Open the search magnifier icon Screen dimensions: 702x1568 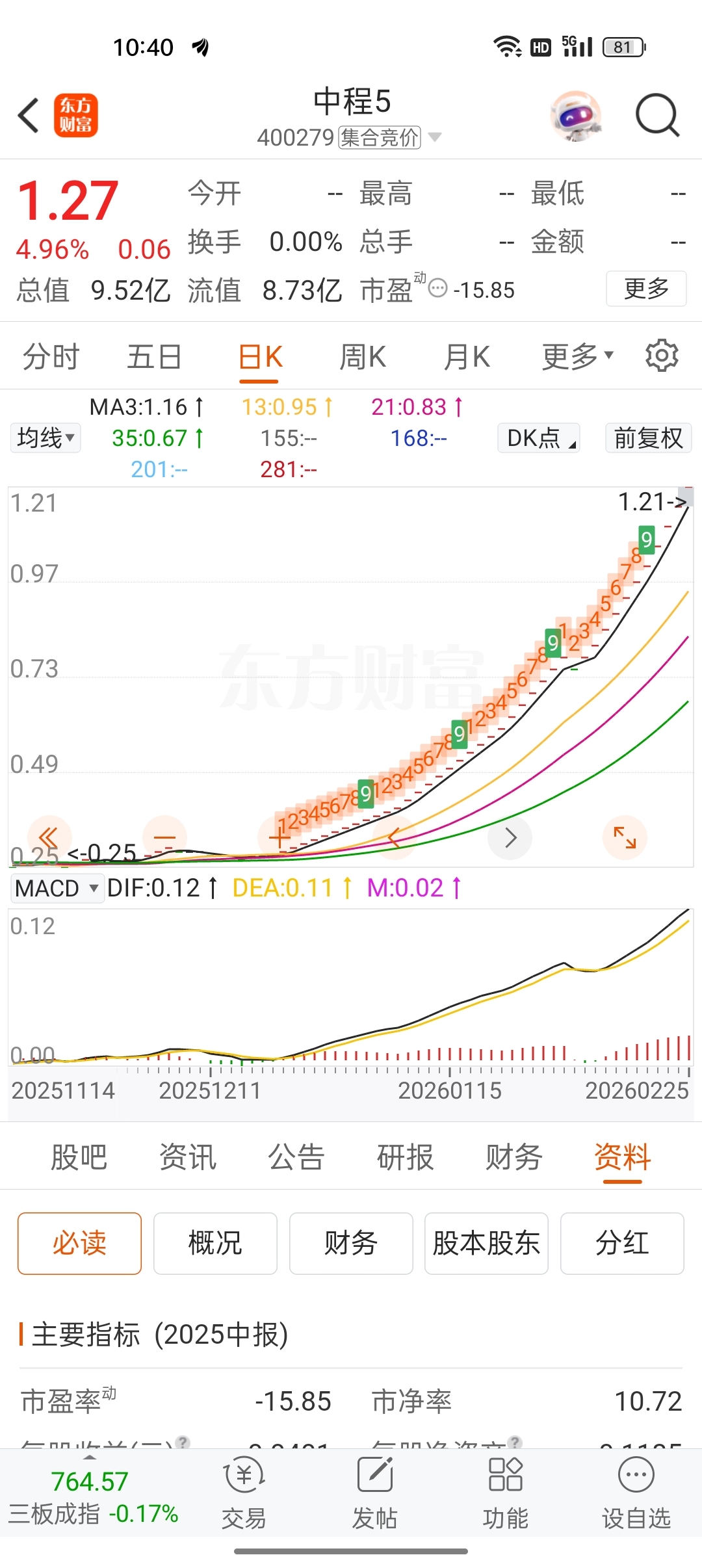[656, 116]
